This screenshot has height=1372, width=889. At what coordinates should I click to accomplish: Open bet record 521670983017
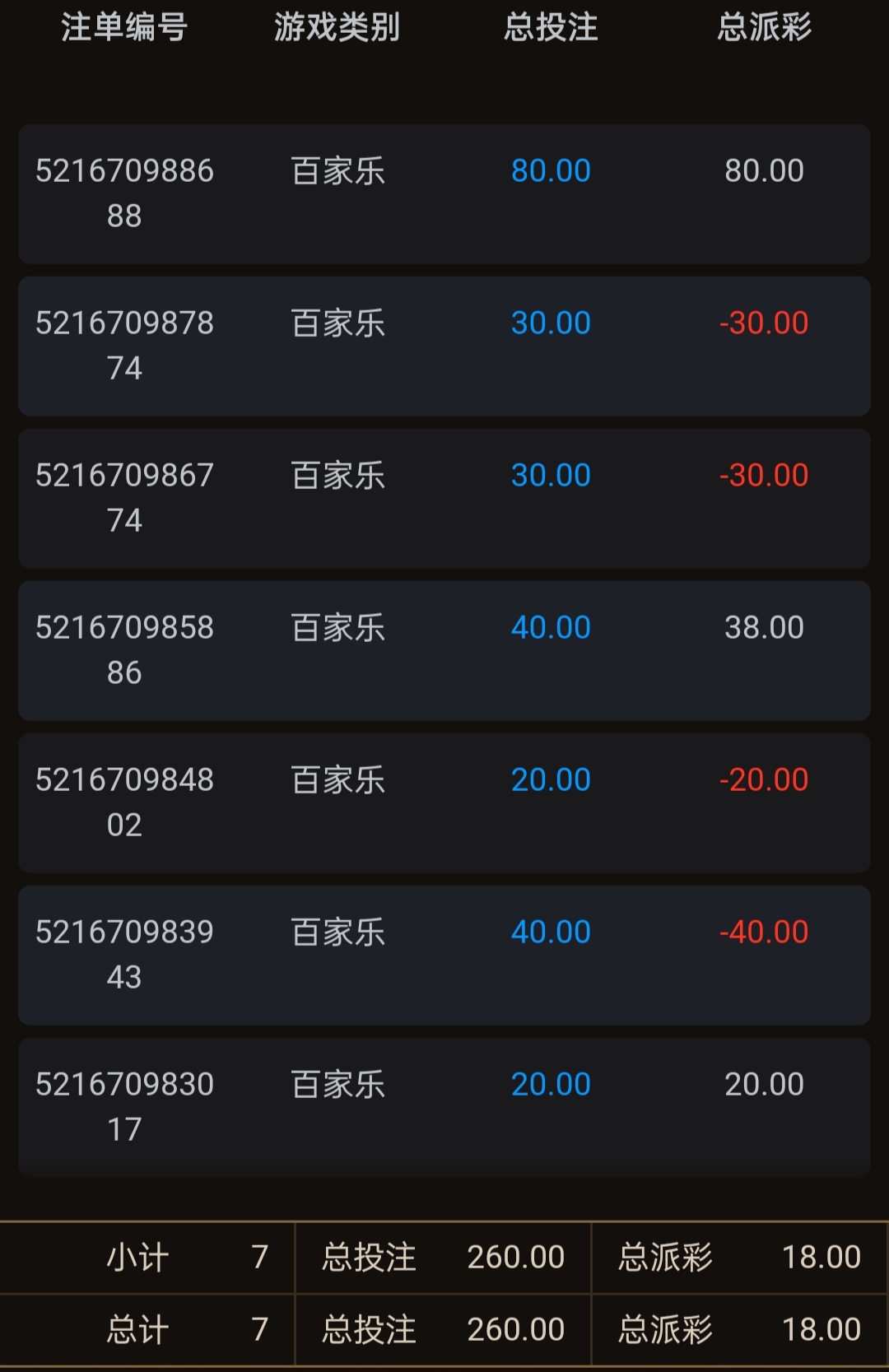coord(444,1107)
